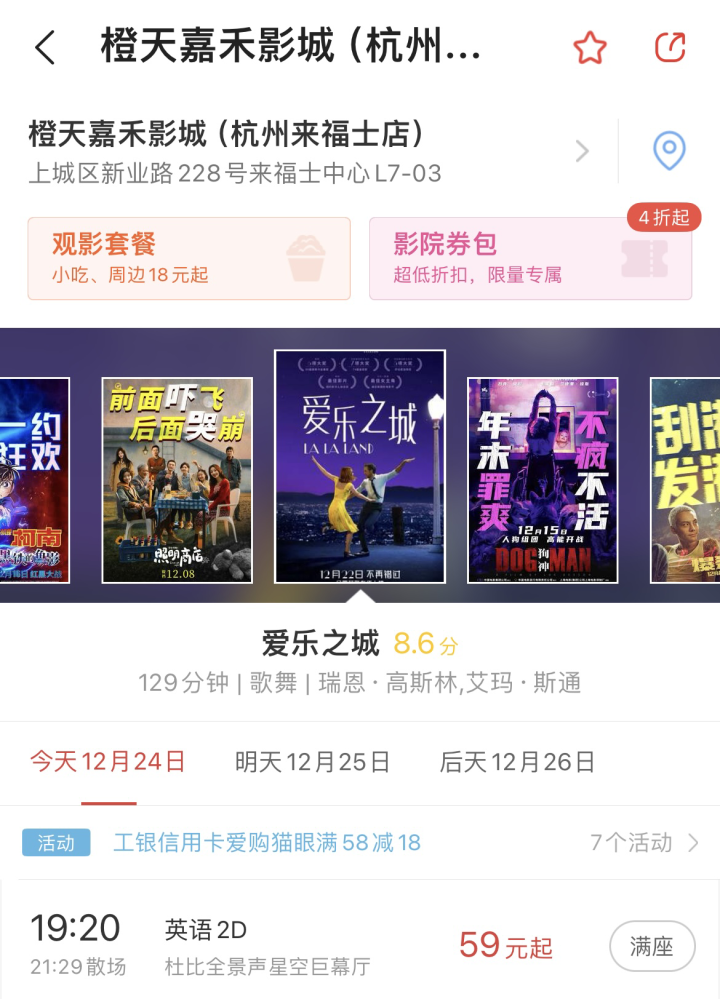Open the 活动 label on promotions row
This screenshot has width=720, height=999.
point(56,843)
